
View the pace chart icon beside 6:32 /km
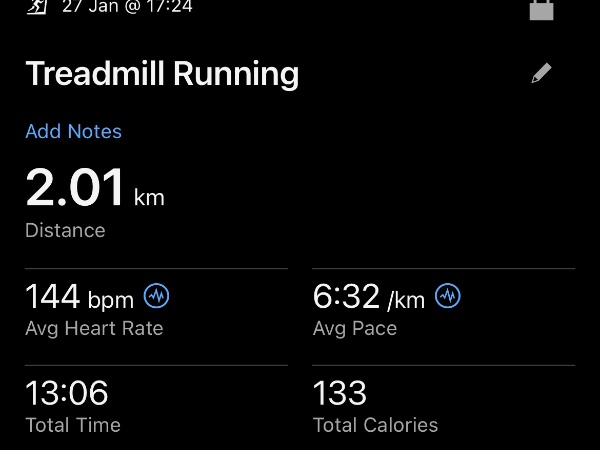coord(448,296)
